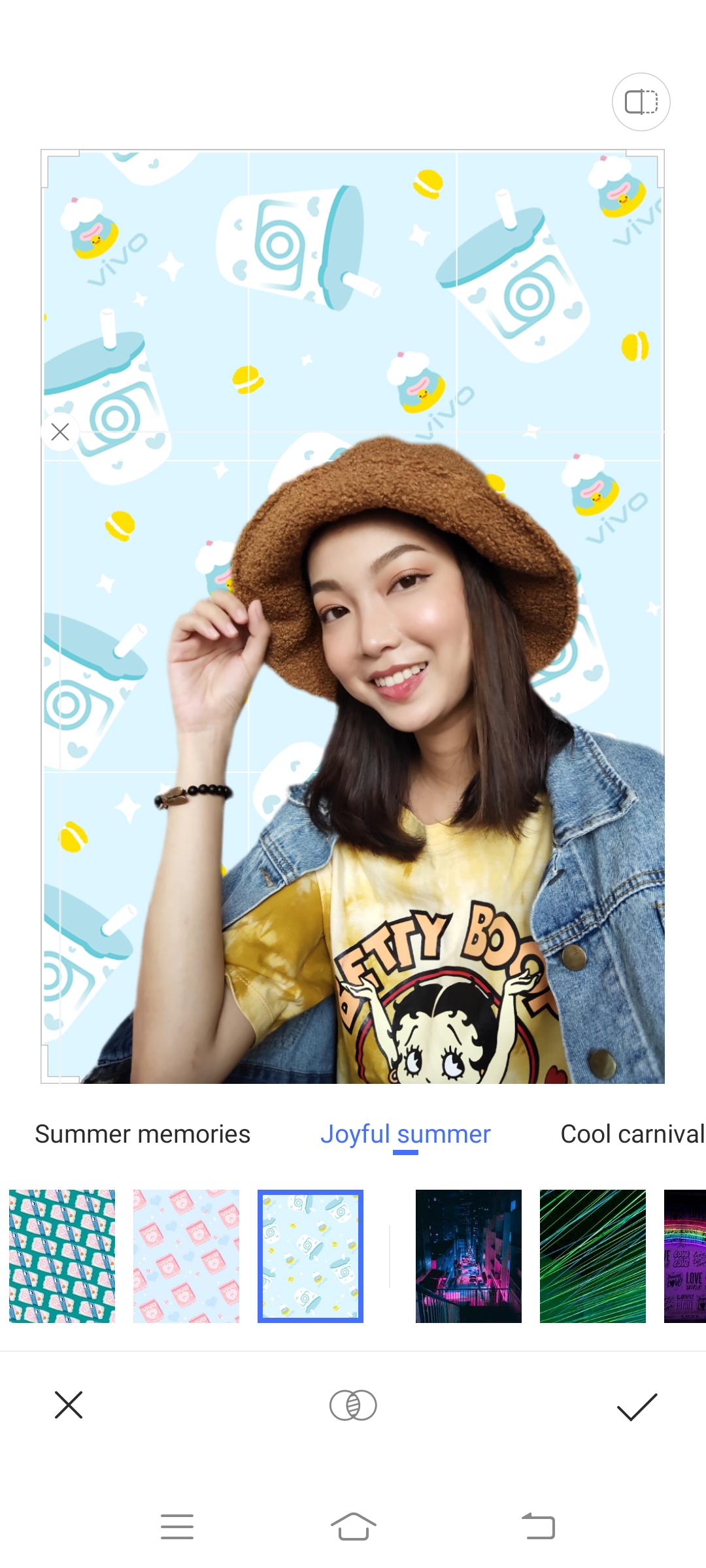The height and width of the screenshot is (1568, 706).
Task: Go to the home screen
Action: (x=353, y=1527)
